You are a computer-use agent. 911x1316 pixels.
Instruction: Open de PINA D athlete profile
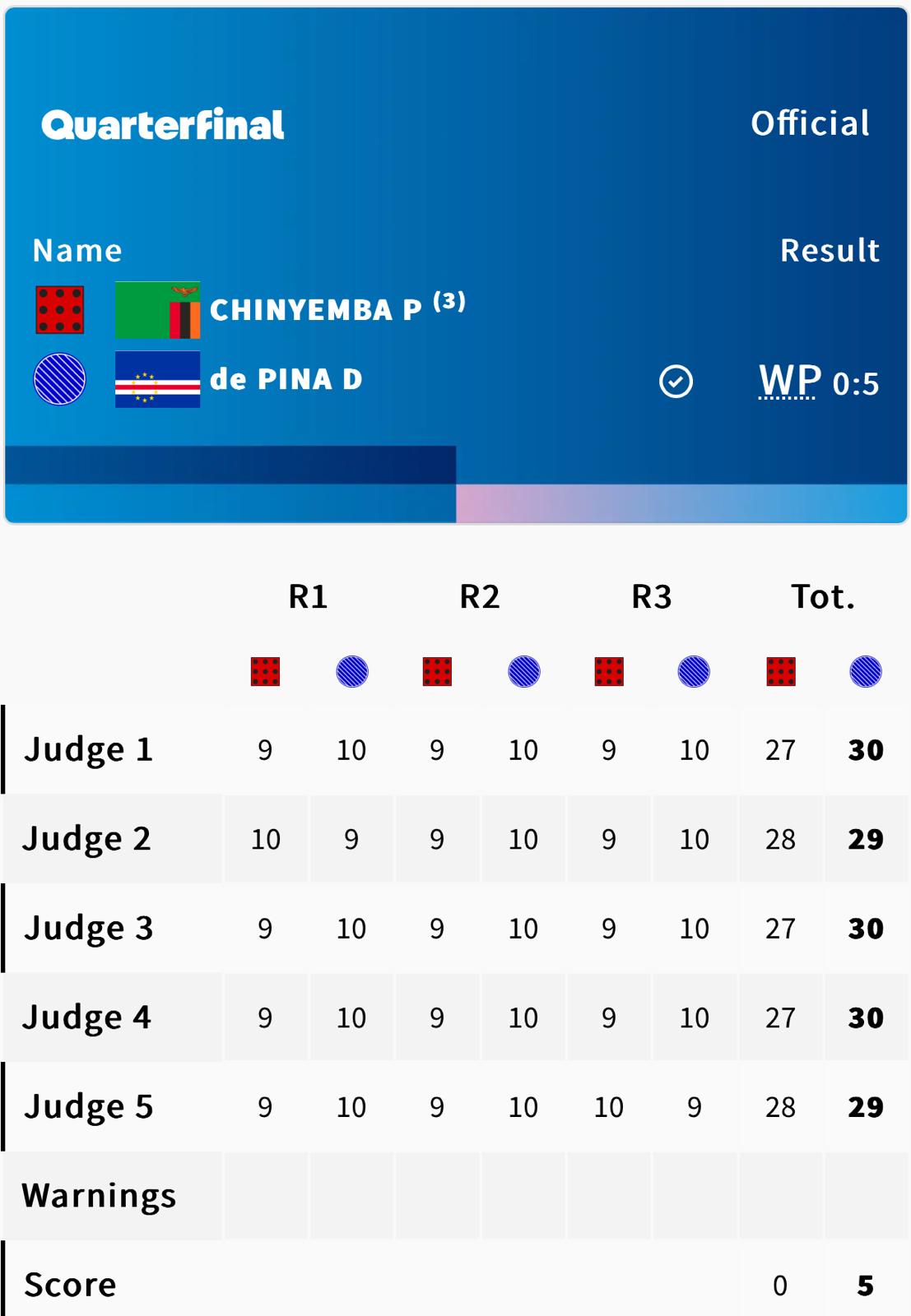click(x=286, y=379)
